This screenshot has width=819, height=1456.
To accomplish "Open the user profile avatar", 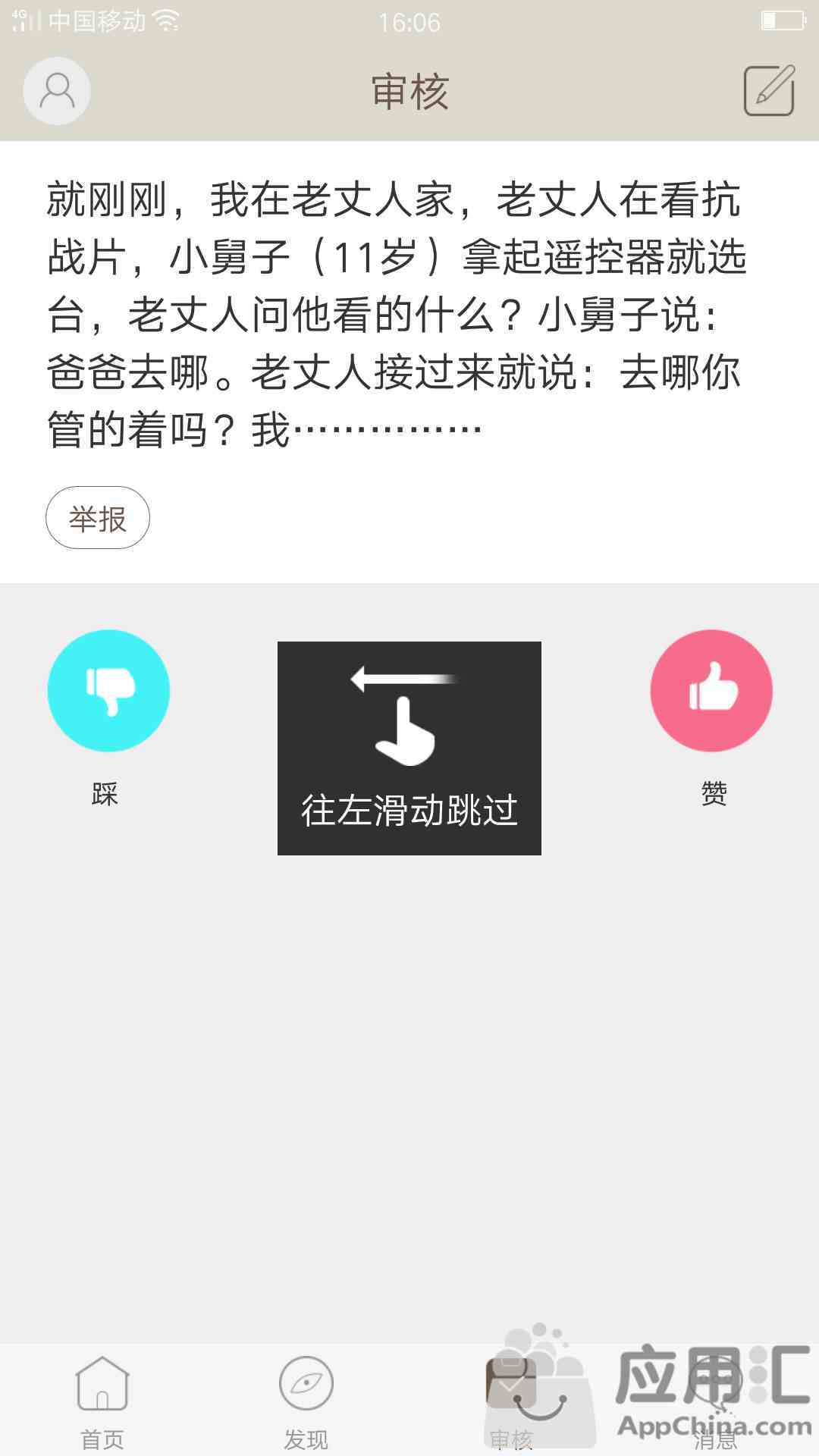I will (57, 91).
